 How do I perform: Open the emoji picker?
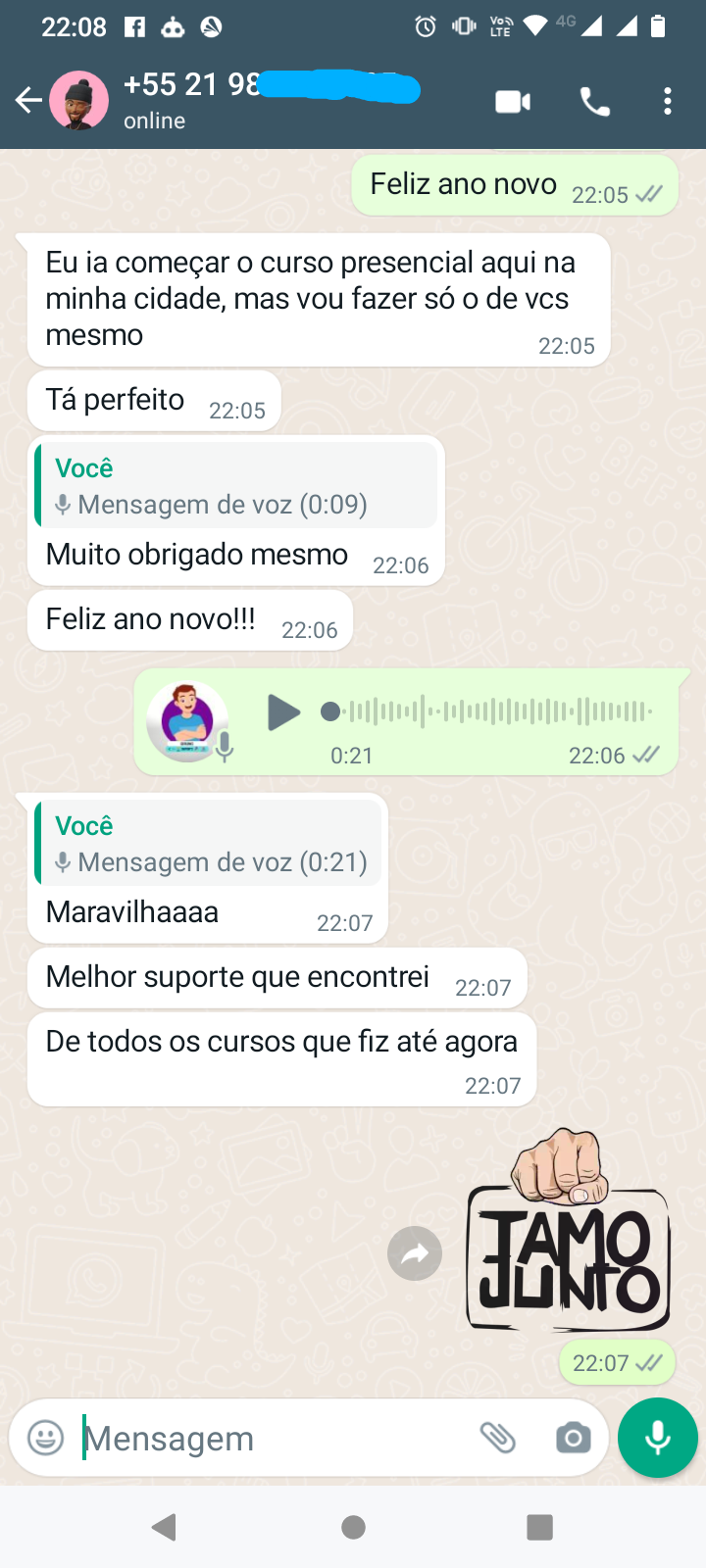tap(45, 1438)
